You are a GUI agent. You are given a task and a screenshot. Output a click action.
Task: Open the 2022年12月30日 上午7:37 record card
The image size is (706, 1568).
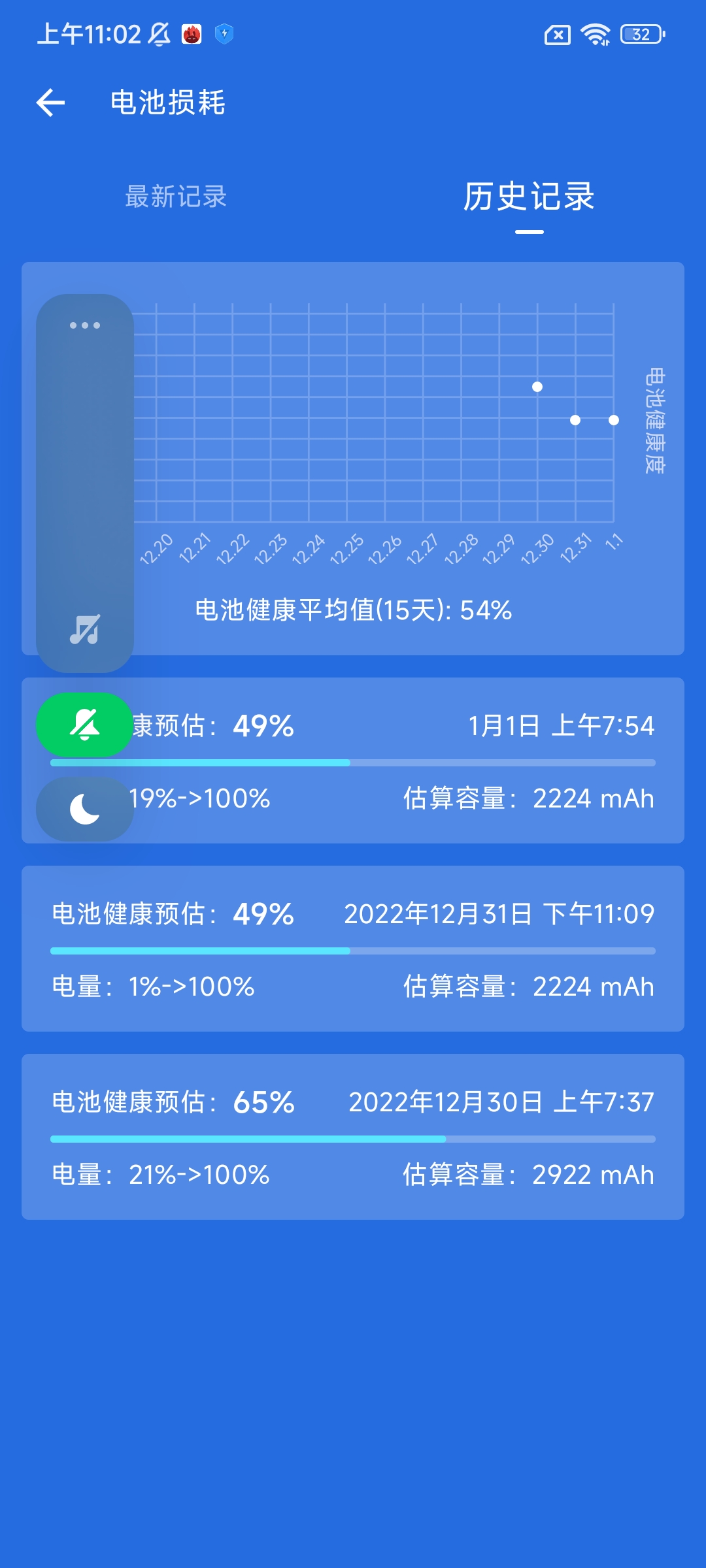(353, 1137)
